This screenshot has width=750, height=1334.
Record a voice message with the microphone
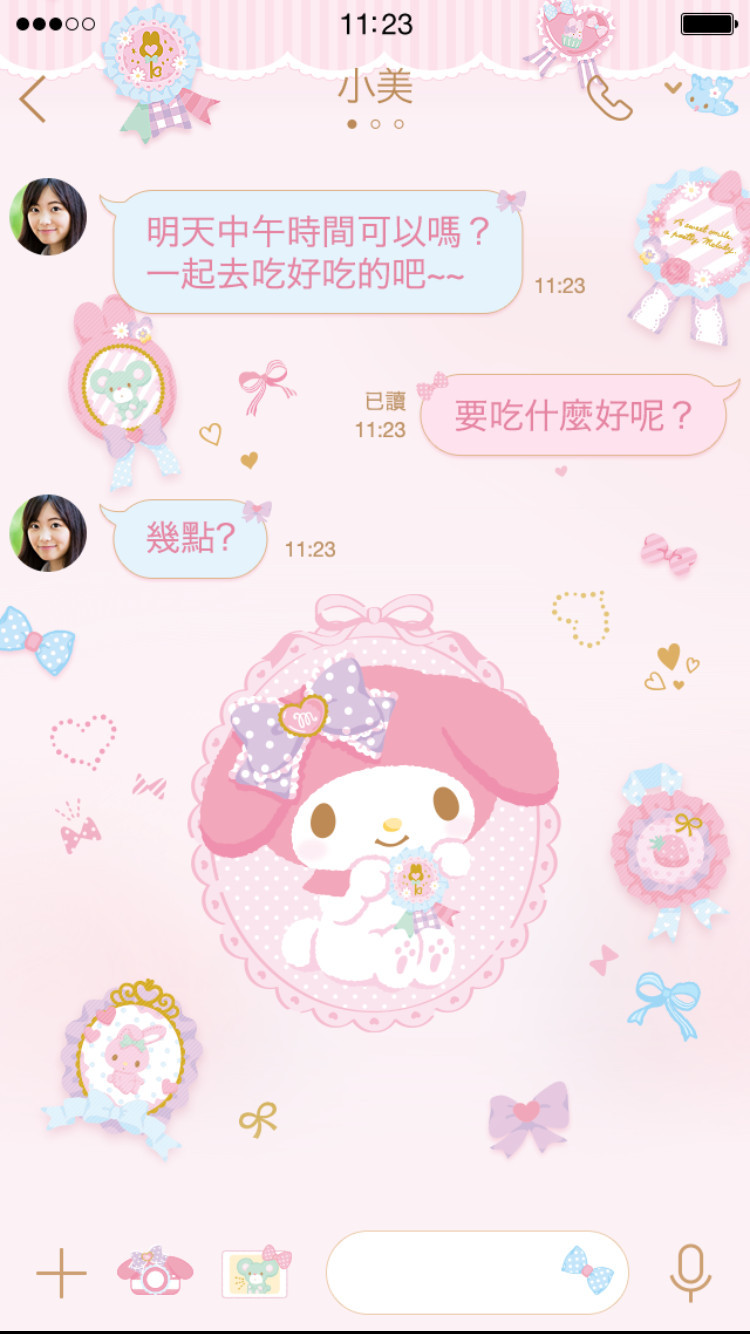[x=690, y=1272]
